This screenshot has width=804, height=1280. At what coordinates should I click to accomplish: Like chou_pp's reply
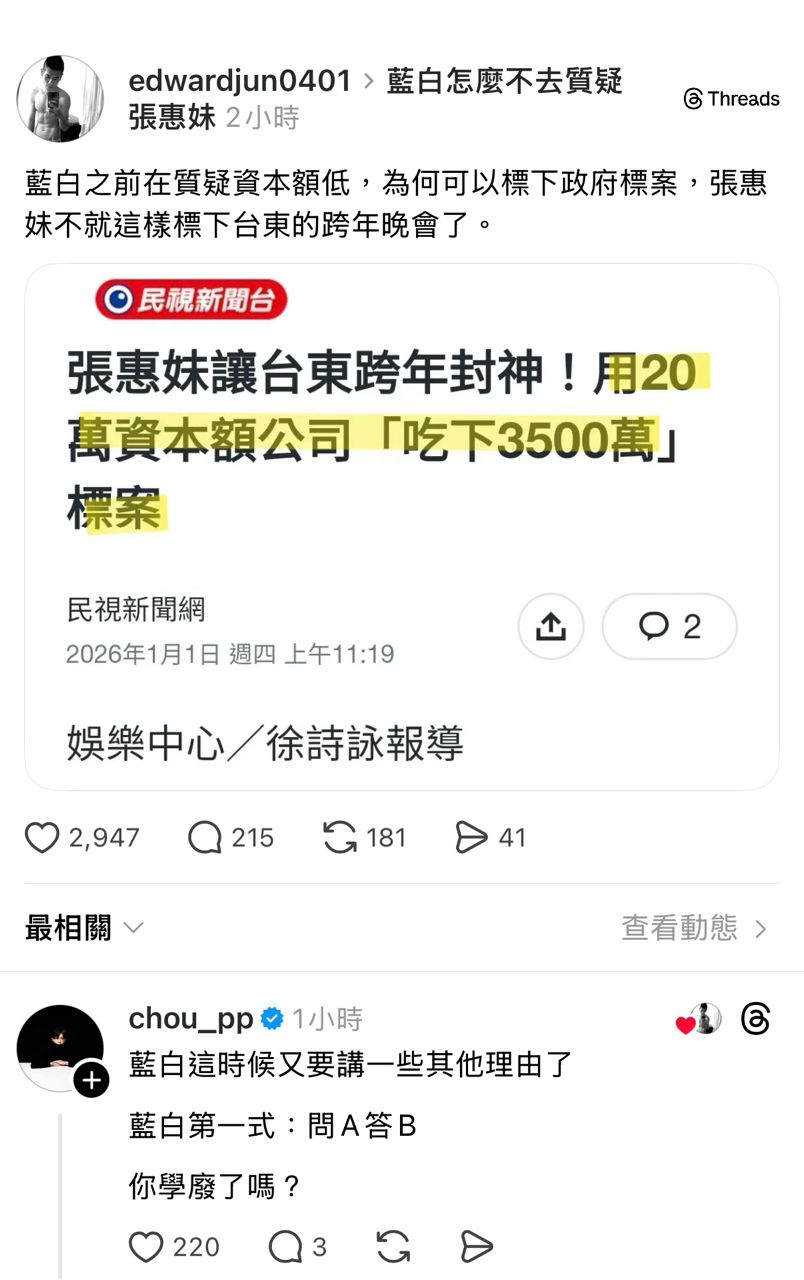click(x=147, y=1246)
